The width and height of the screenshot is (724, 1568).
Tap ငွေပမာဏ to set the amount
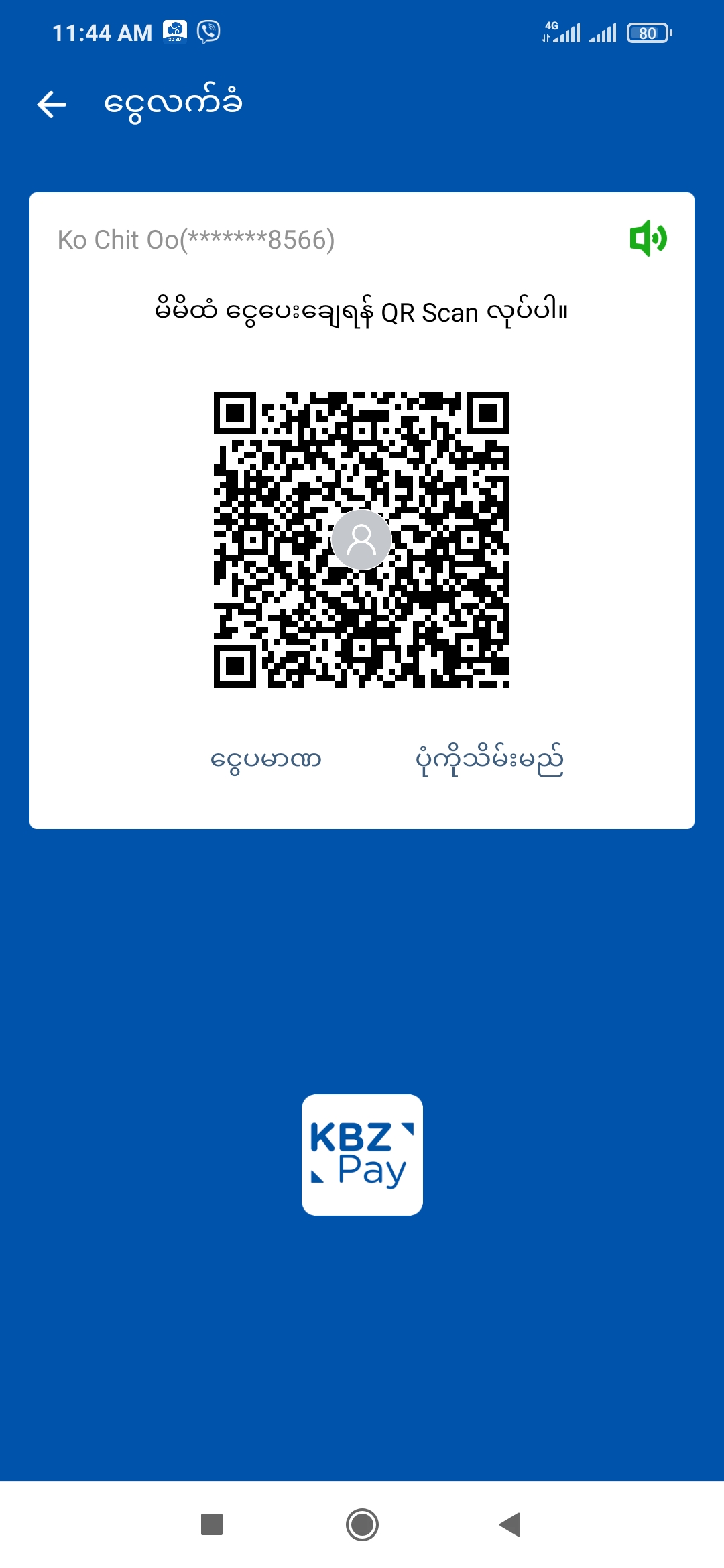click(x=266, y=760)
